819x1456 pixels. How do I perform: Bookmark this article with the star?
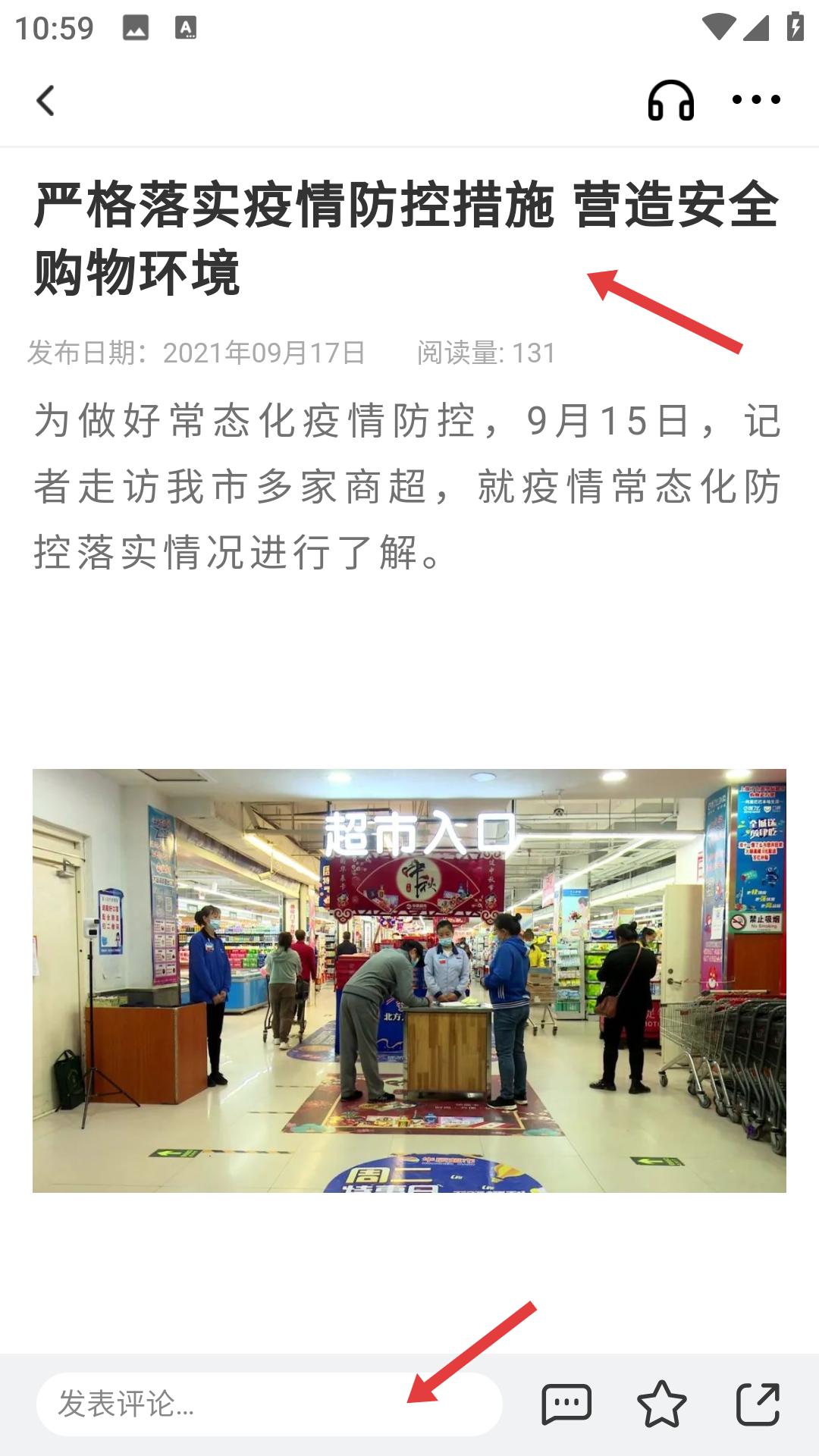click(661, 1404)
